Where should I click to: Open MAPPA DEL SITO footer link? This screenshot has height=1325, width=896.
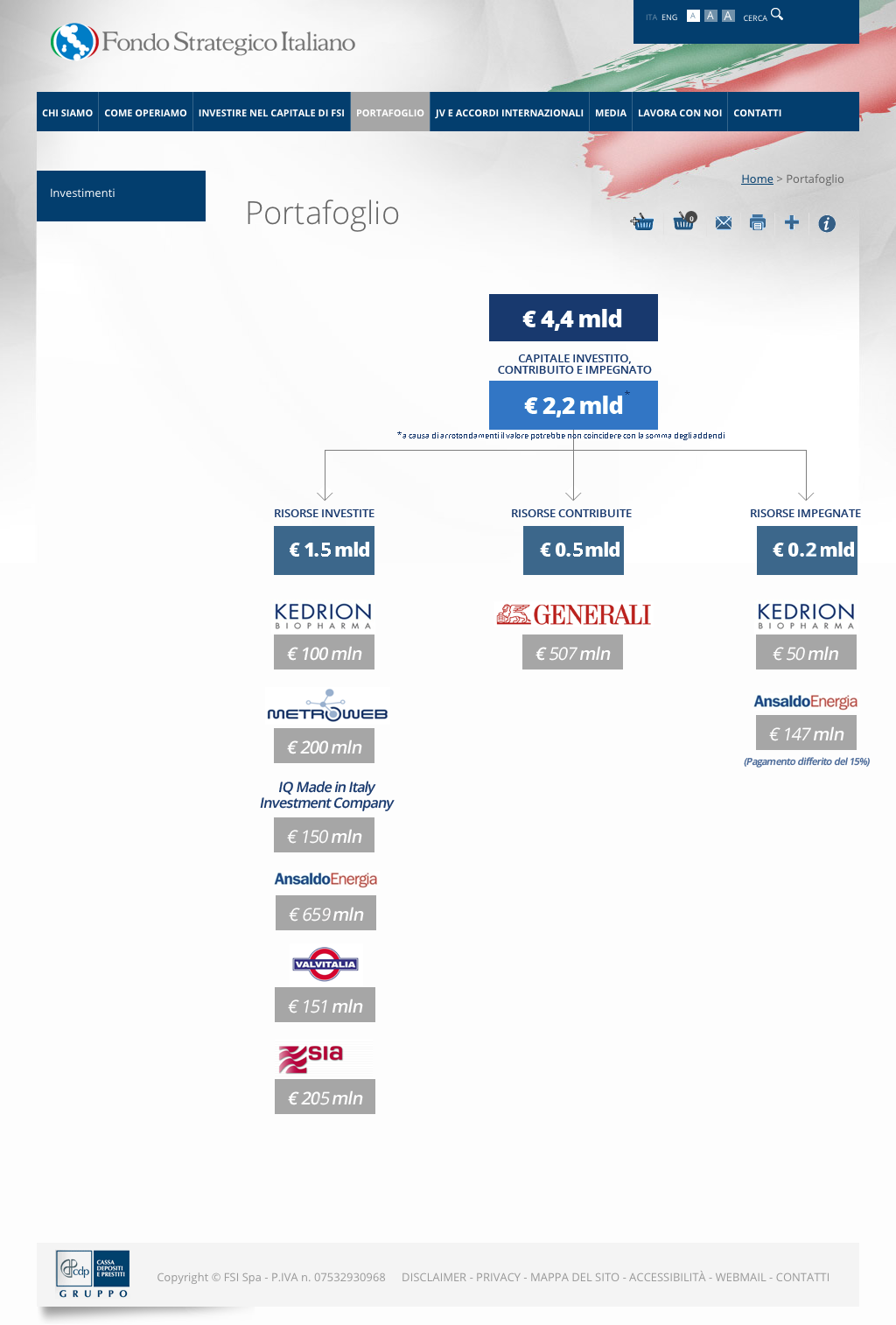574,1277
